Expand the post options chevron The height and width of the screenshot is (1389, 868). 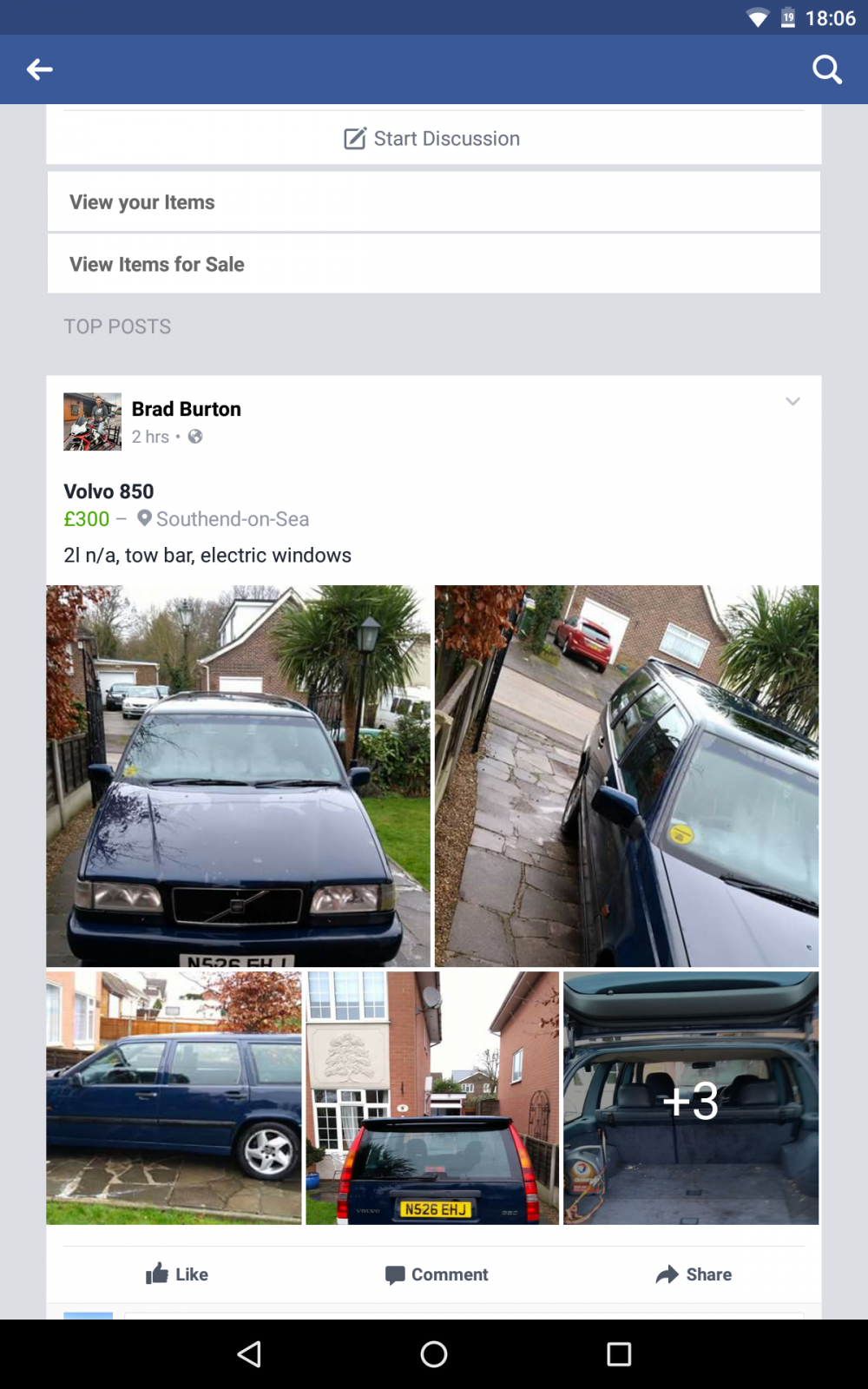click(x=792, y=401)
